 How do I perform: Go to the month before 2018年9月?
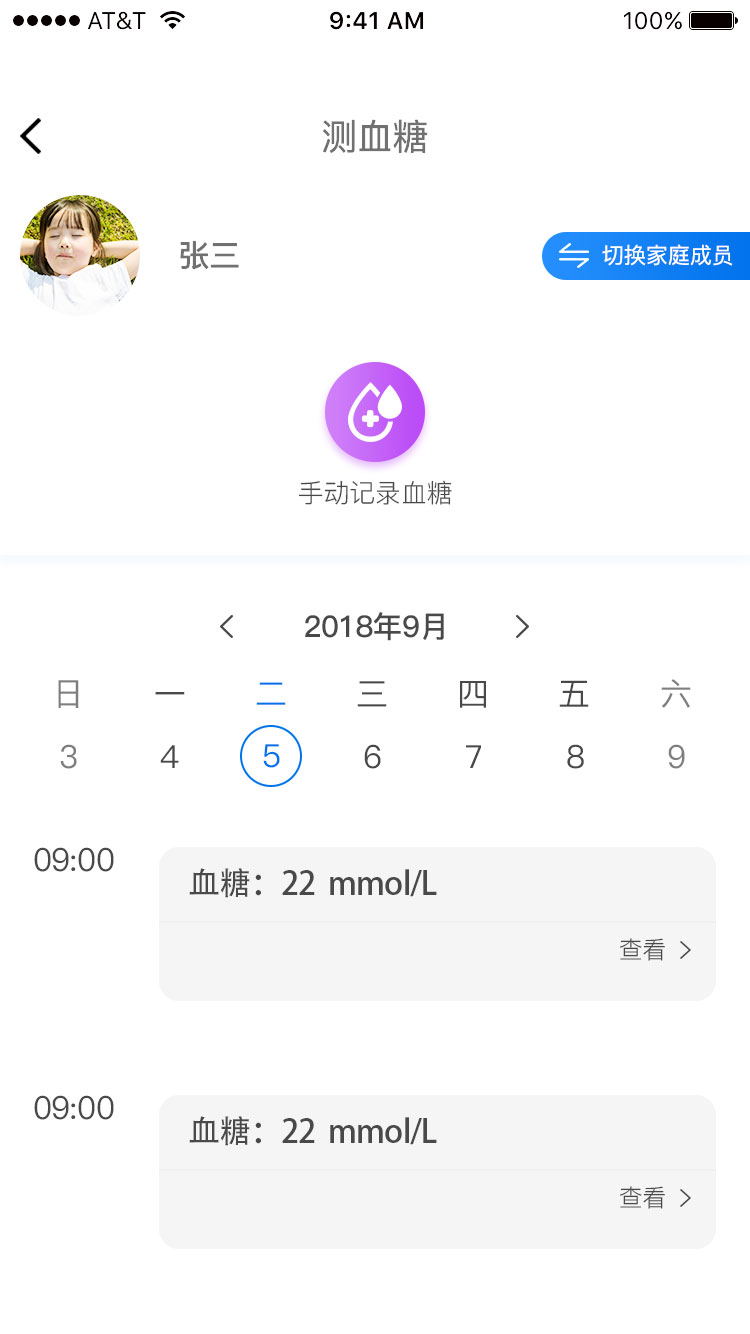click(227, 627)
